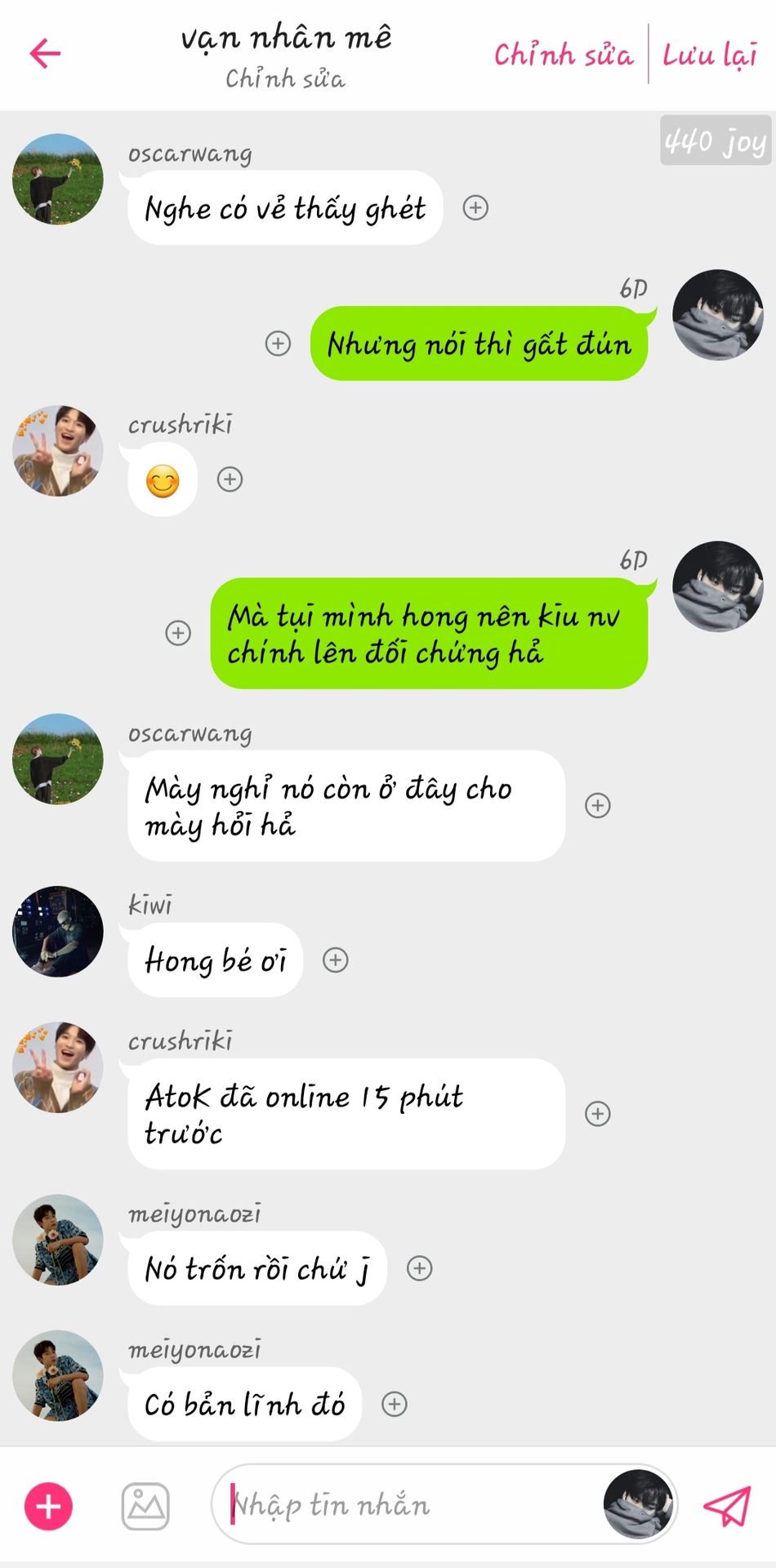Tap the plus beside "Nghe có vẻ thấy ghét"

point(475,207)
